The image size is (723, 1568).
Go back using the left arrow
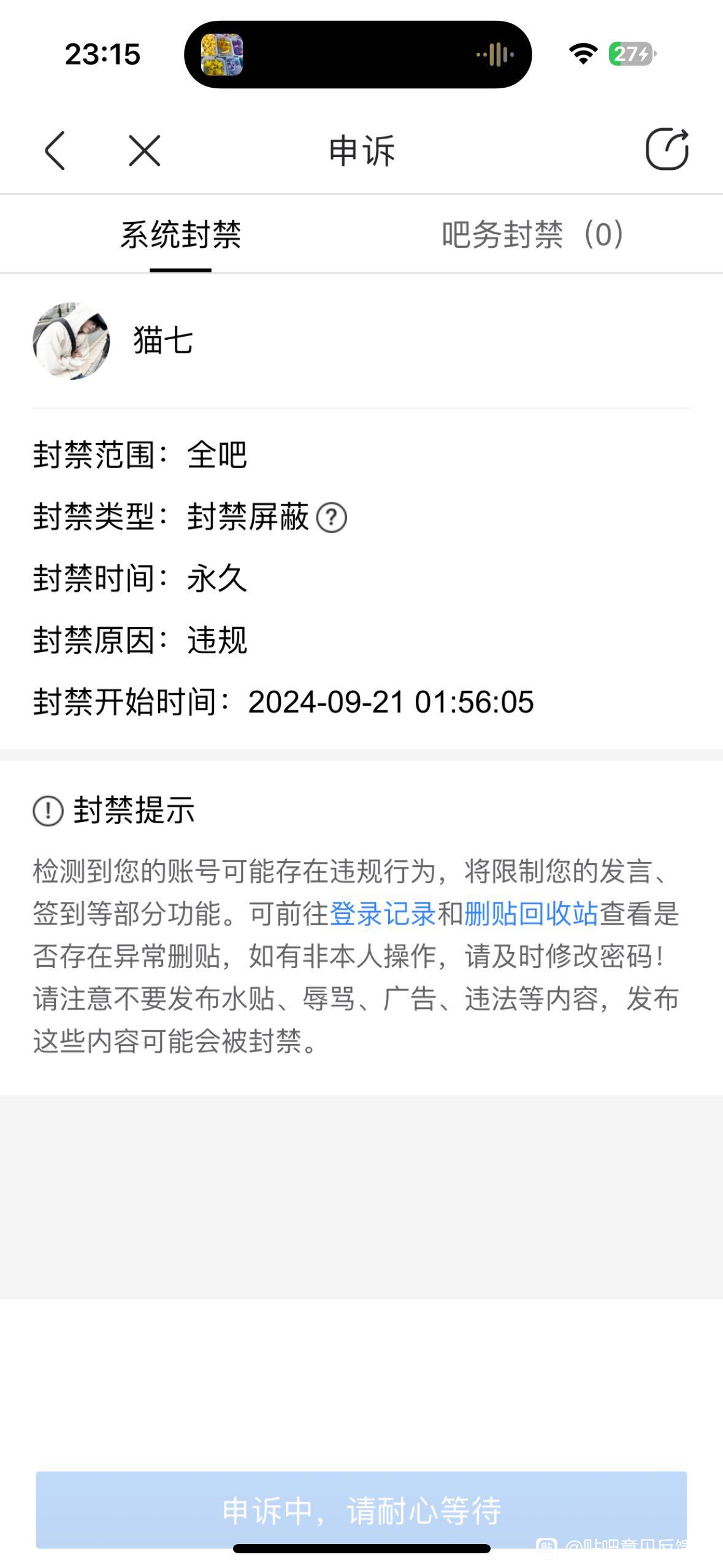(x=55, y=150)
